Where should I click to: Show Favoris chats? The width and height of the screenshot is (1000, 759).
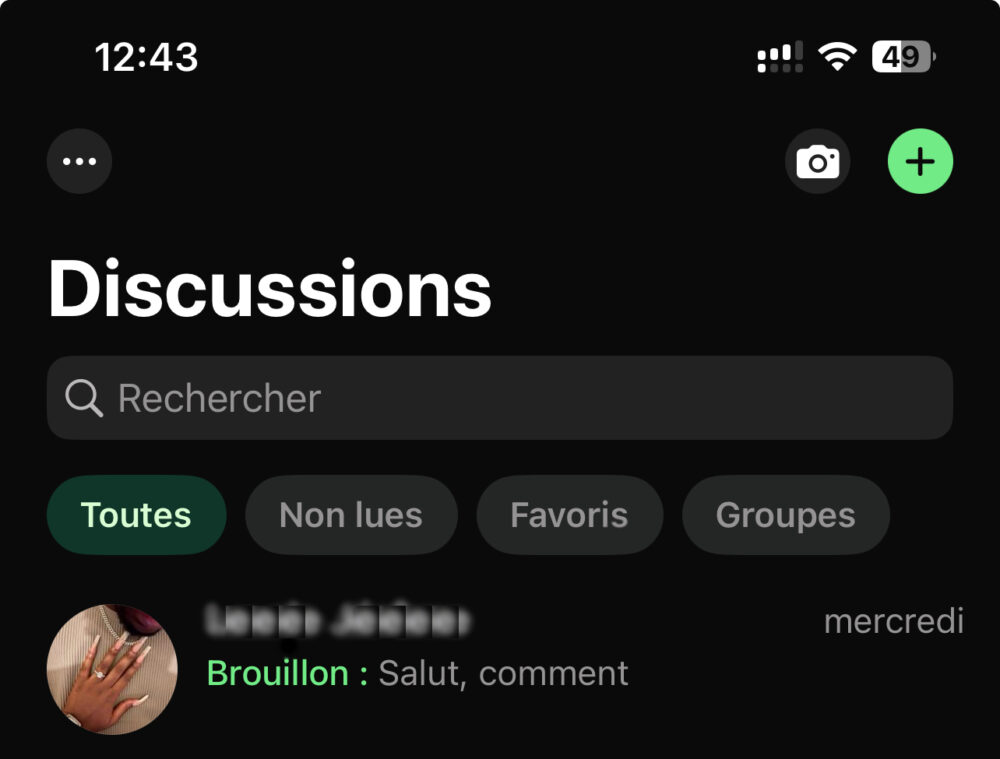[x=569, y=515]
